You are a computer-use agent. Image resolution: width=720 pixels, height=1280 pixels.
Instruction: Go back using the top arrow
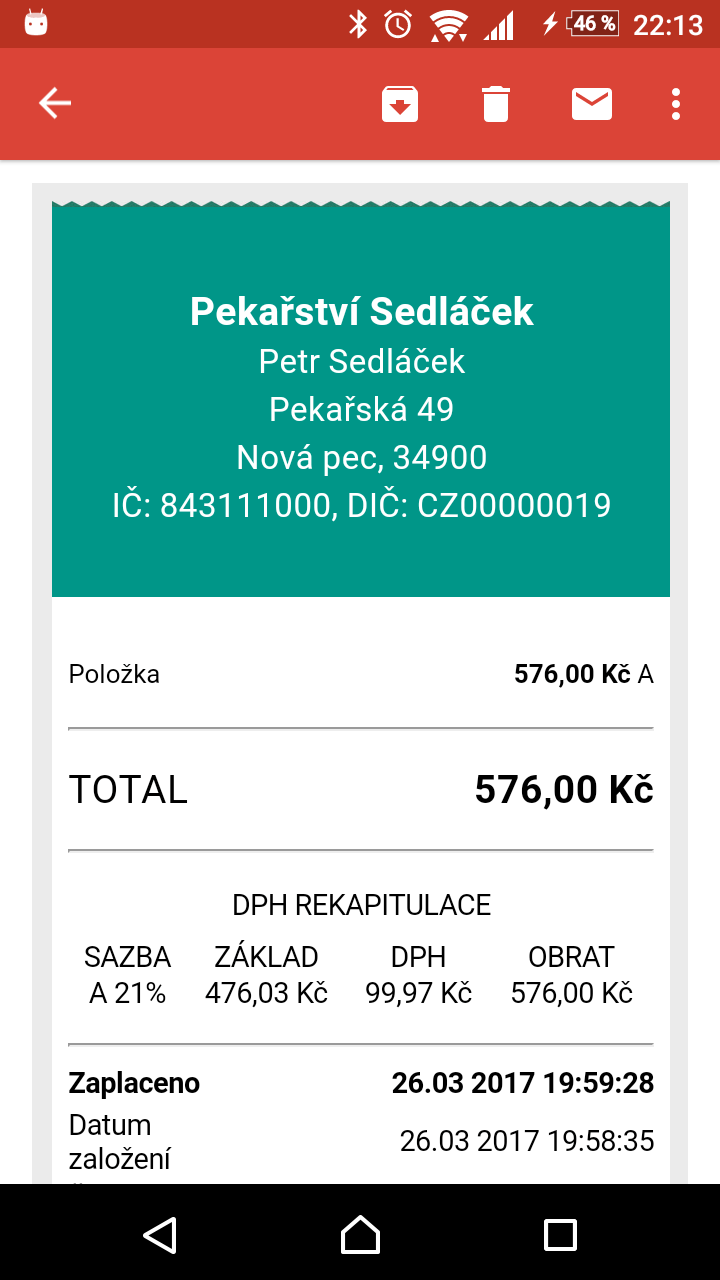coord(55,103)
